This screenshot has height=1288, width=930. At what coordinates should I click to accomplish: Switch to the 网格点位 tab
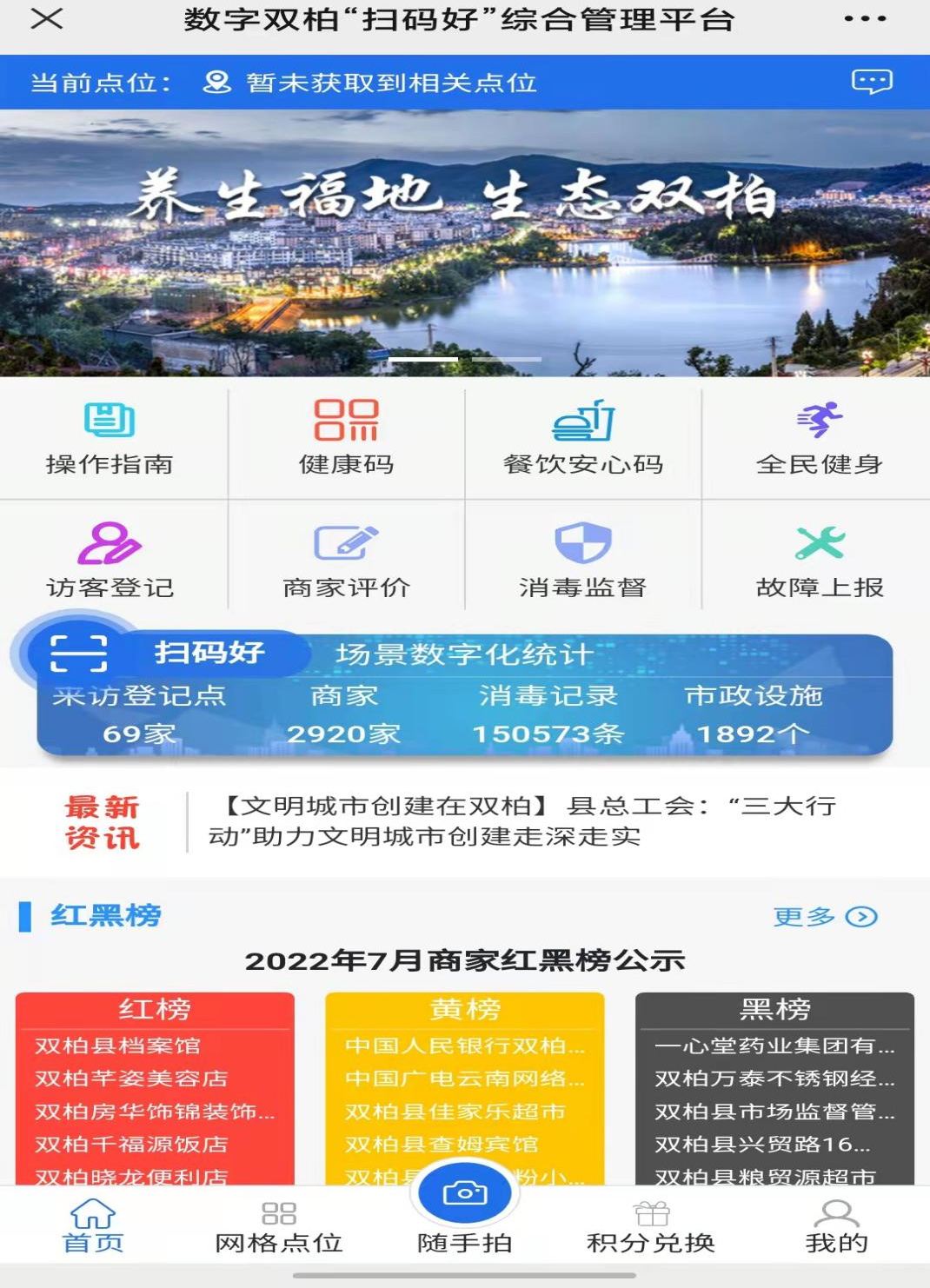point(279,1227)
